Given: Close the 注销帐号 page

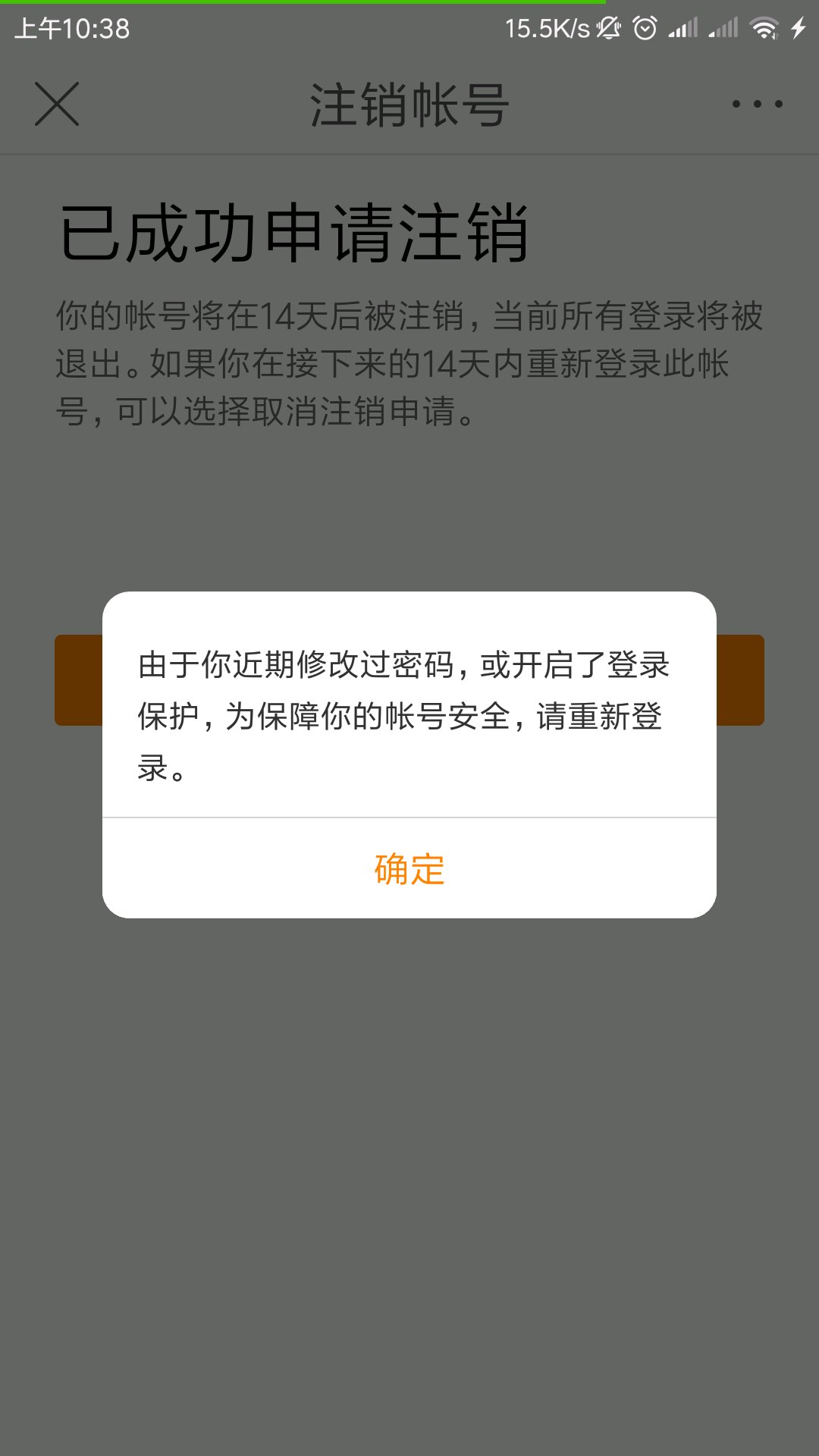Looking at the screenshot, I should point(57,104).
